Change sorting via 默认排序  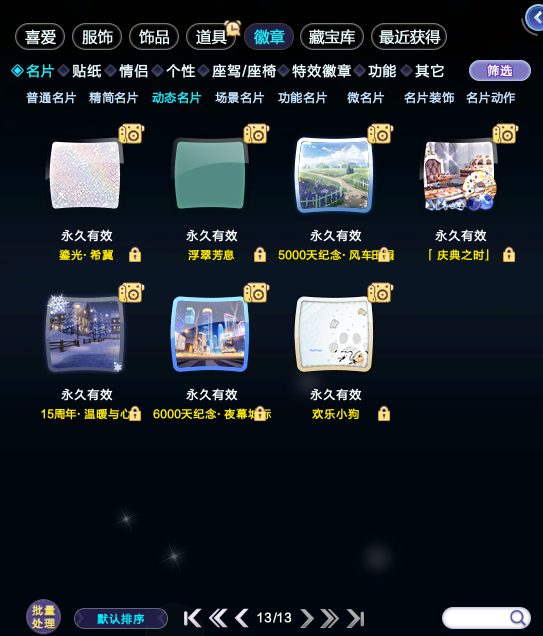click(x=121, y=619)
